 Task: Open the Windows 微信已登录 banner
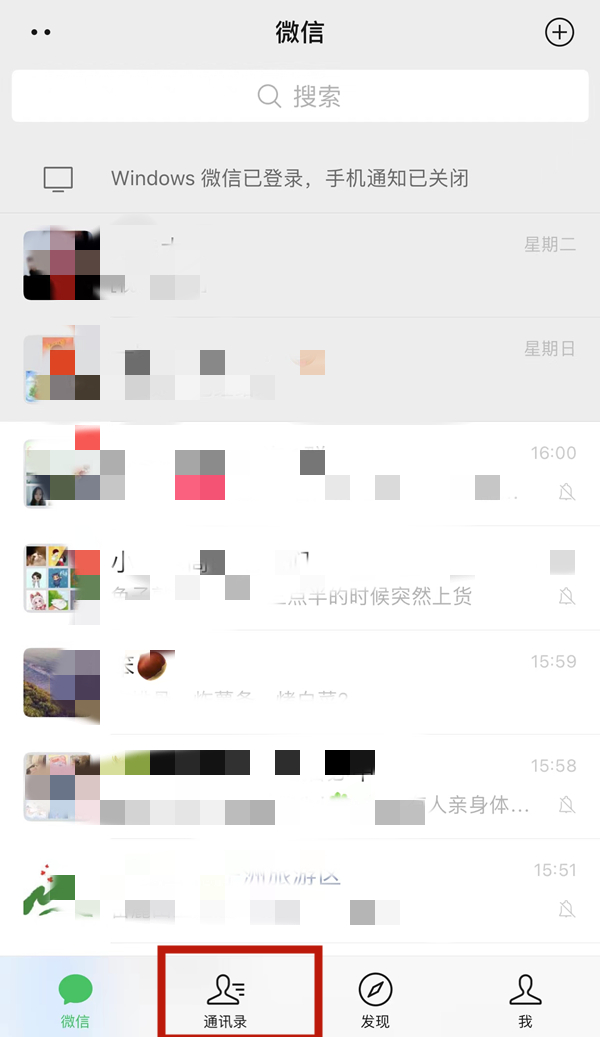click(300, 179)
